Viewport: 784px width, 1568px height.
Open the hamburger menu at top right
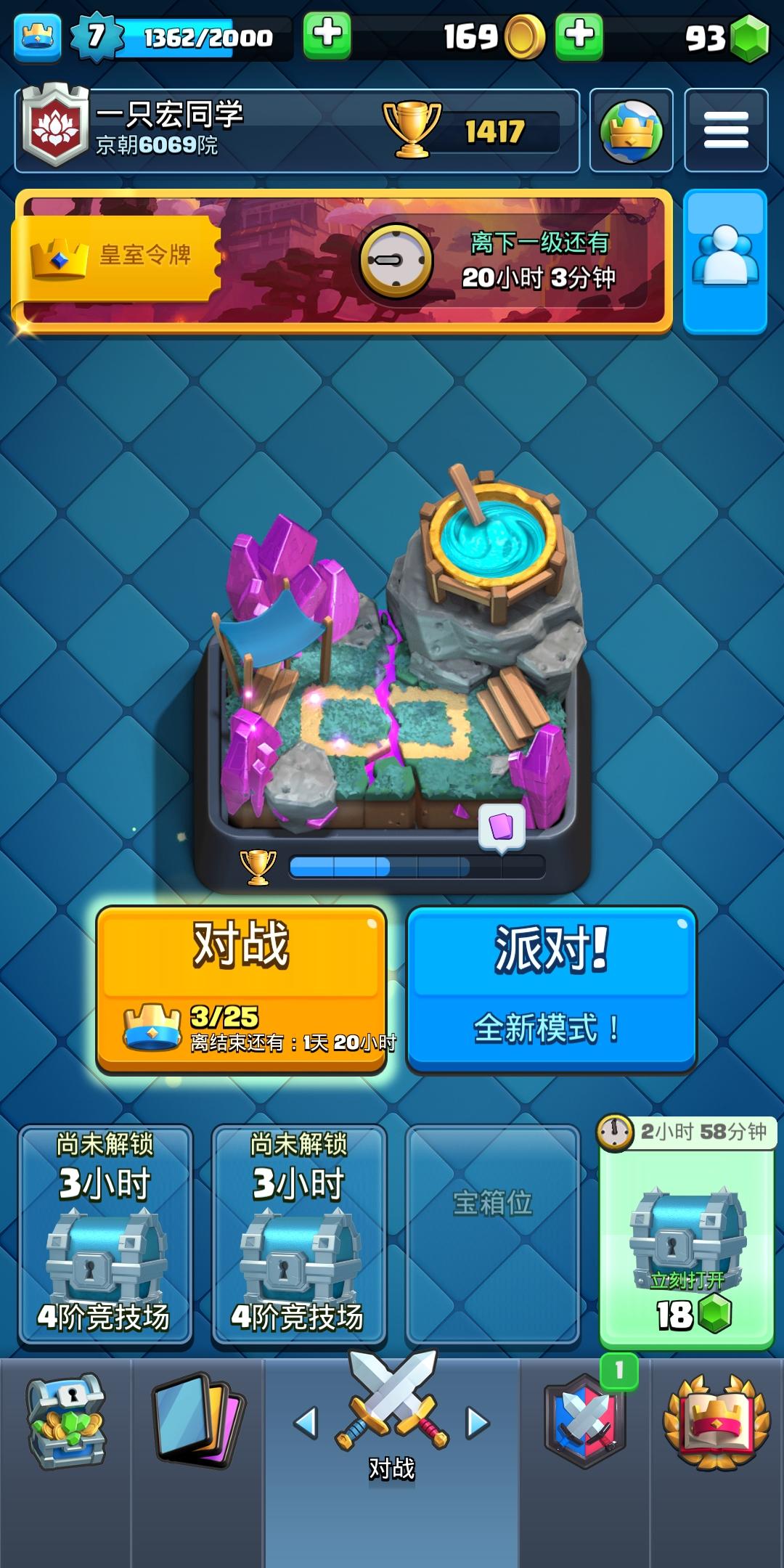coord(728,128)
